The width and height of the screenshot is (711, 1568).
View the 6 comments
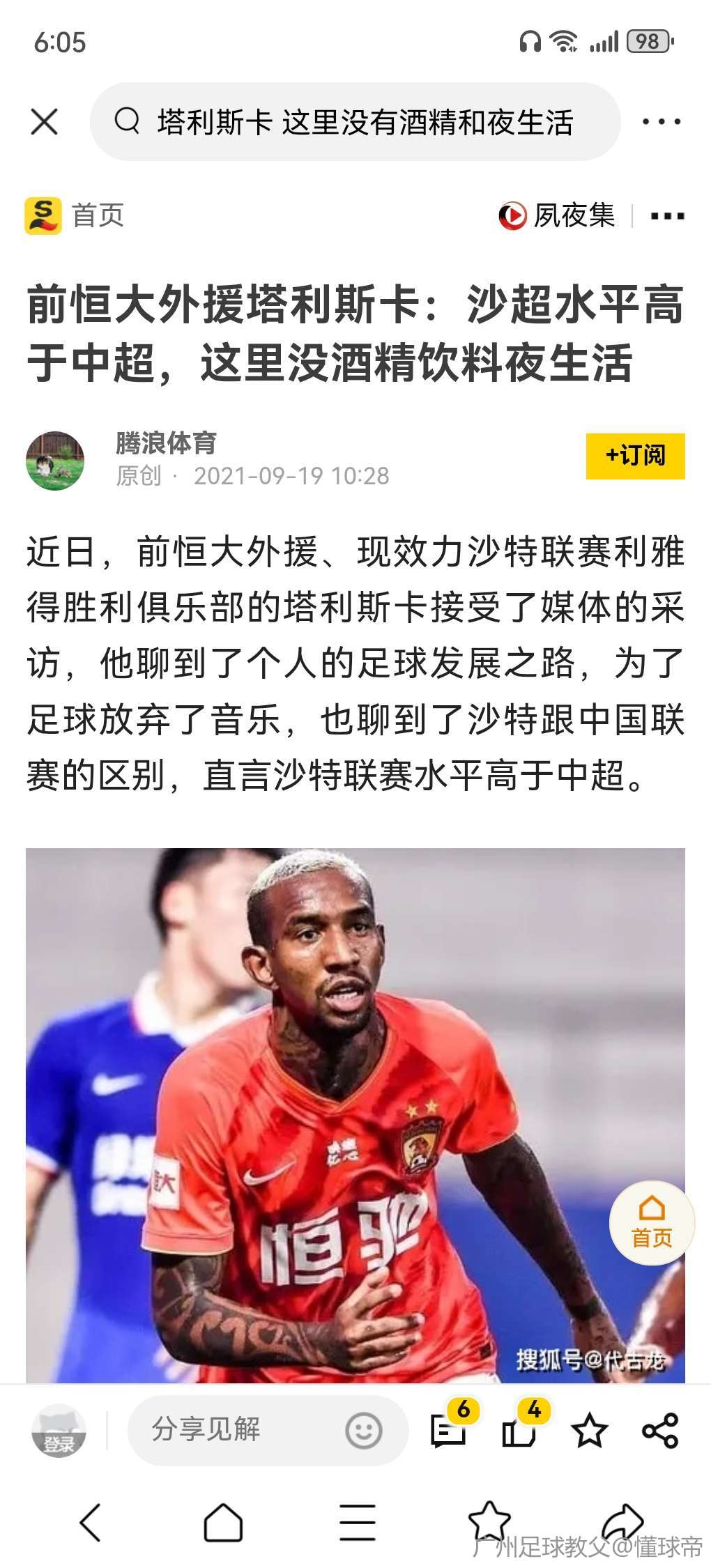448,1431
